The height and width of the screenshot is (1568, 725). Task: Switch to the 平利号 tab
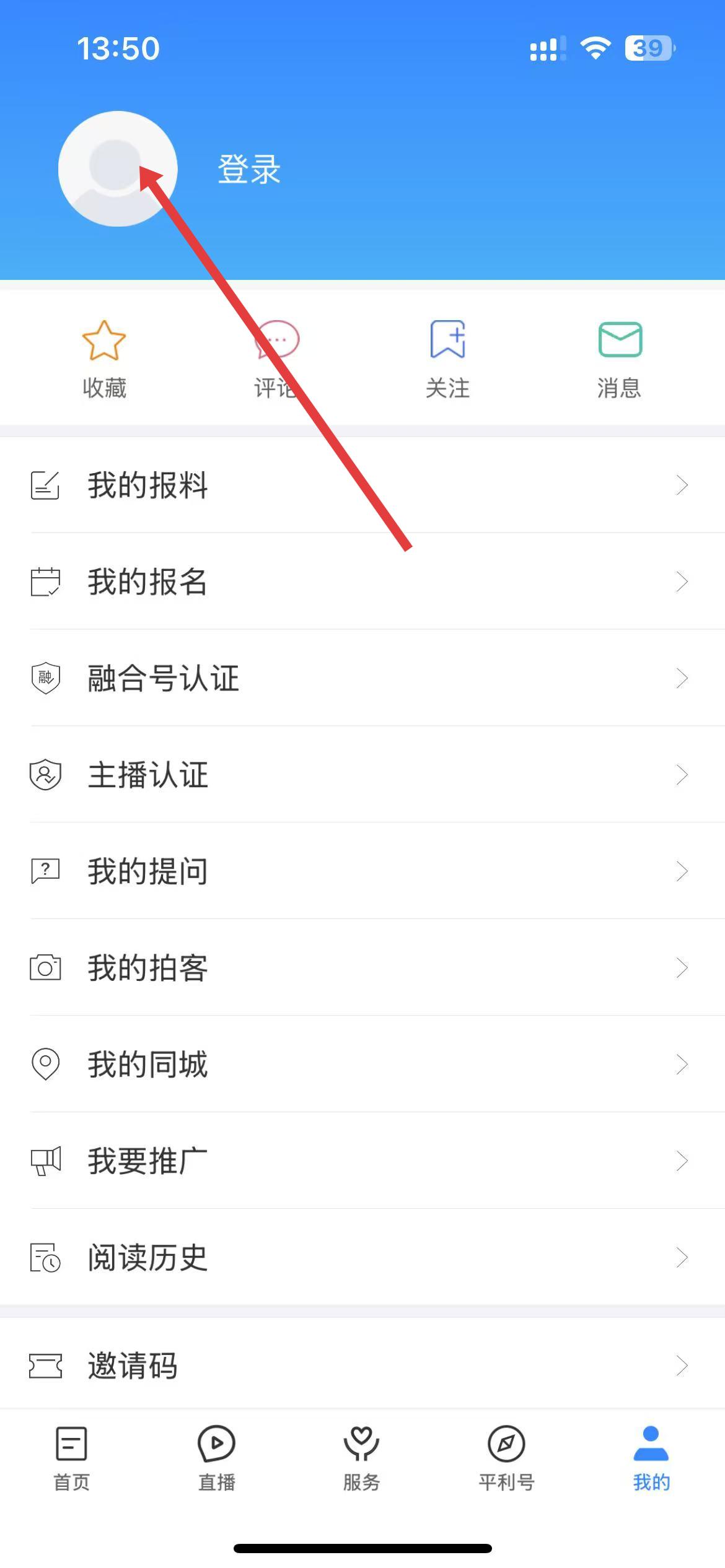[506, 1458]
